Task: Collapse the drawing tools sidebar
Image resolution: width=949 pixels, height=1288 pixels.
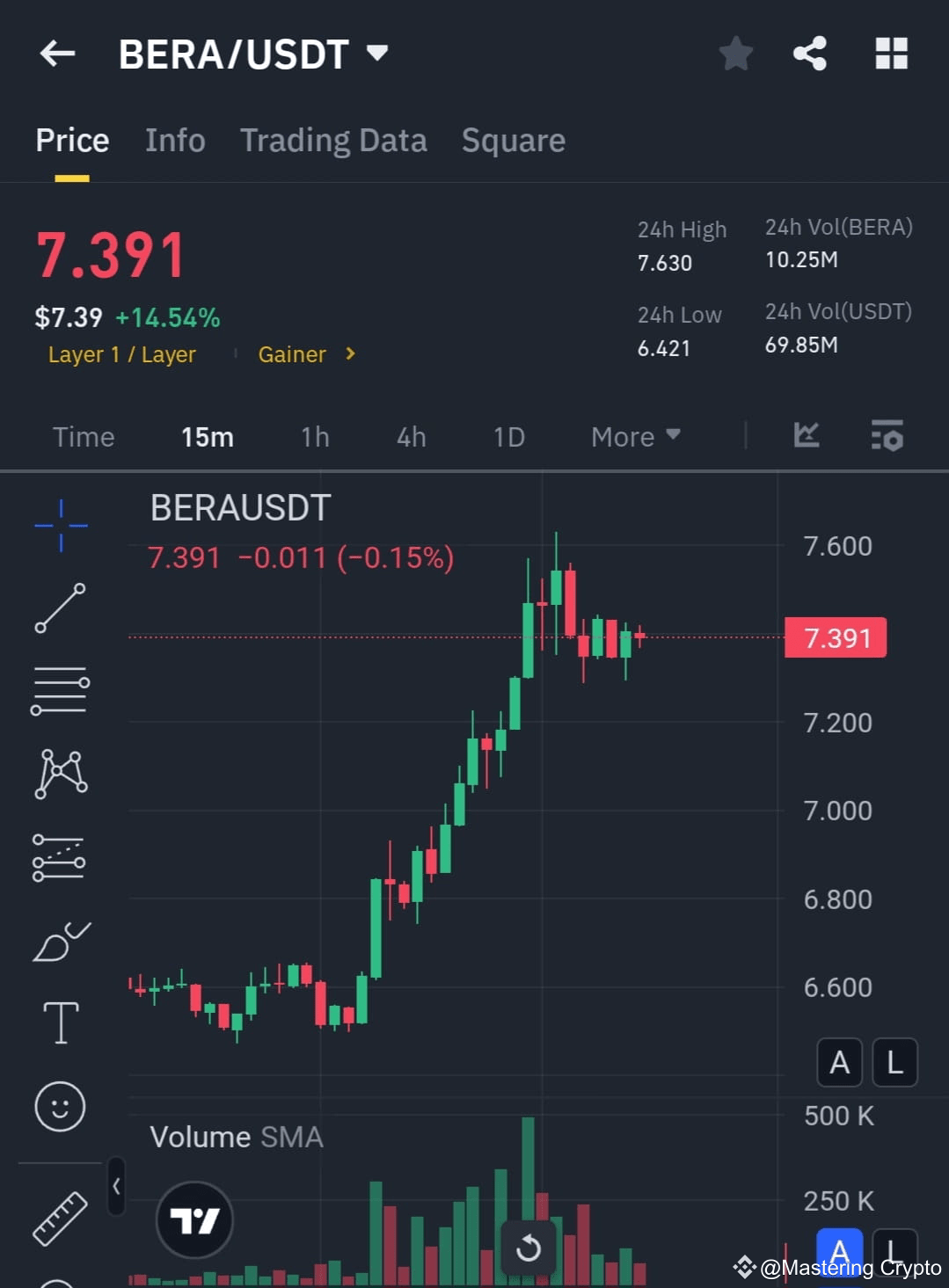Action: click(x=117, y=1184)
